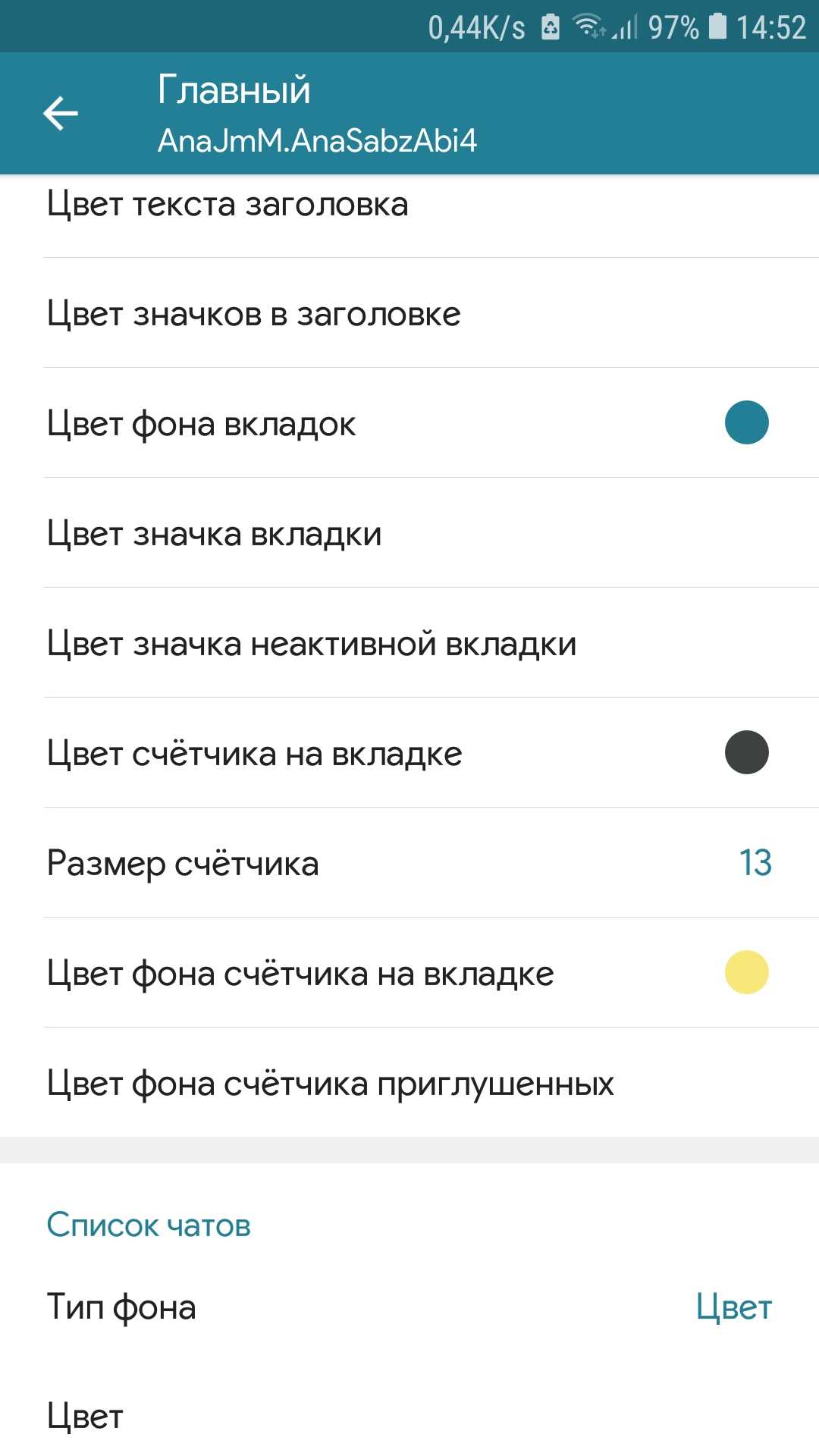Screen dimensions: 819x1456
Task: Open Цвет фона счётчика приглушенных setting
Action: [x=409, y=1083]
